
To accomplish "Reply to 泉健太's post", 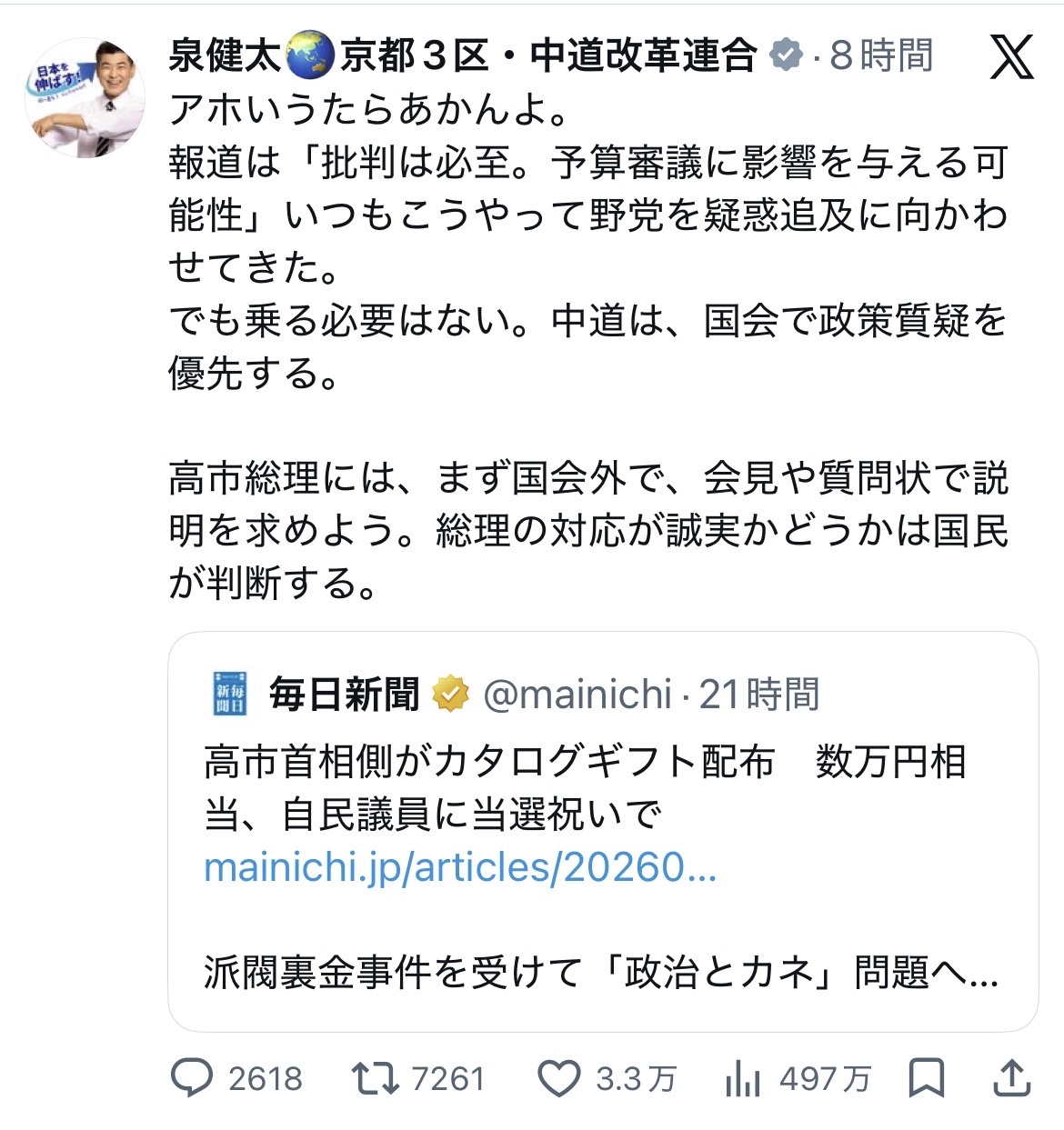I will (x=192, y=1078).
